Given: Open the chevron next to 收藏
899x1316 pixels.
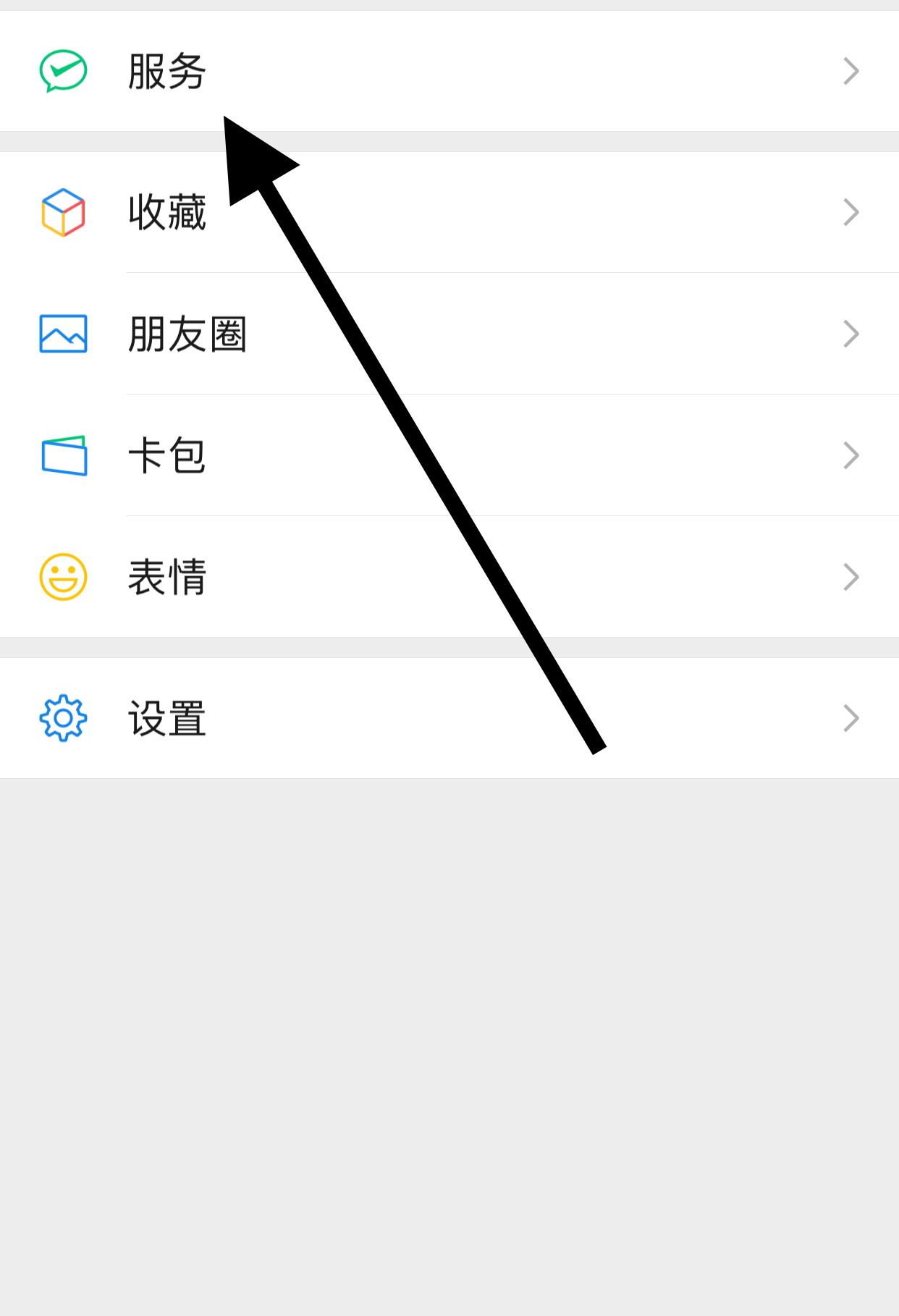Looking at the screenshot, I should [852, 212].
